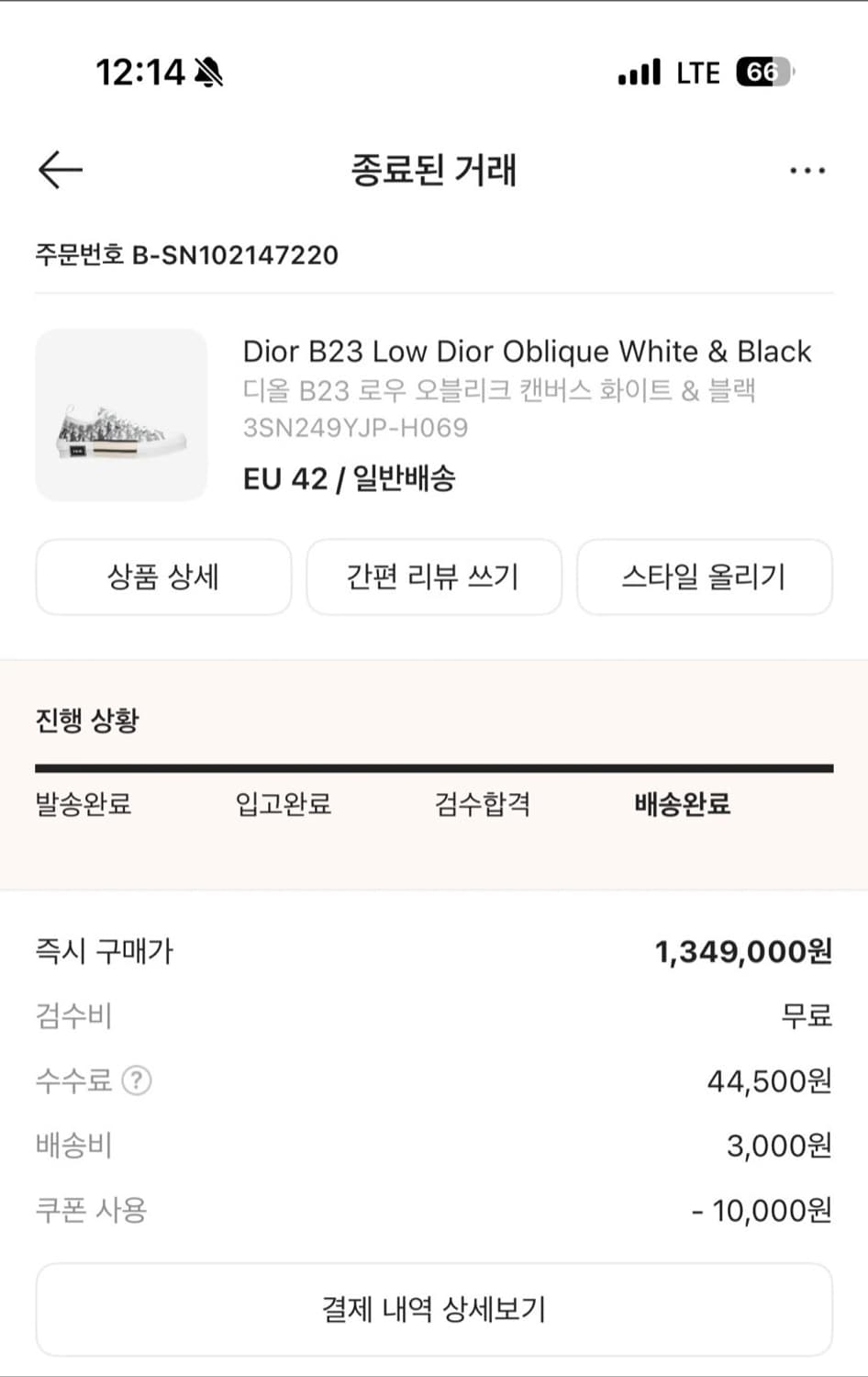Viewport: 868px width, 1377px height.
Task: Open 상품 상세 product details
Action: coord(162,577)
